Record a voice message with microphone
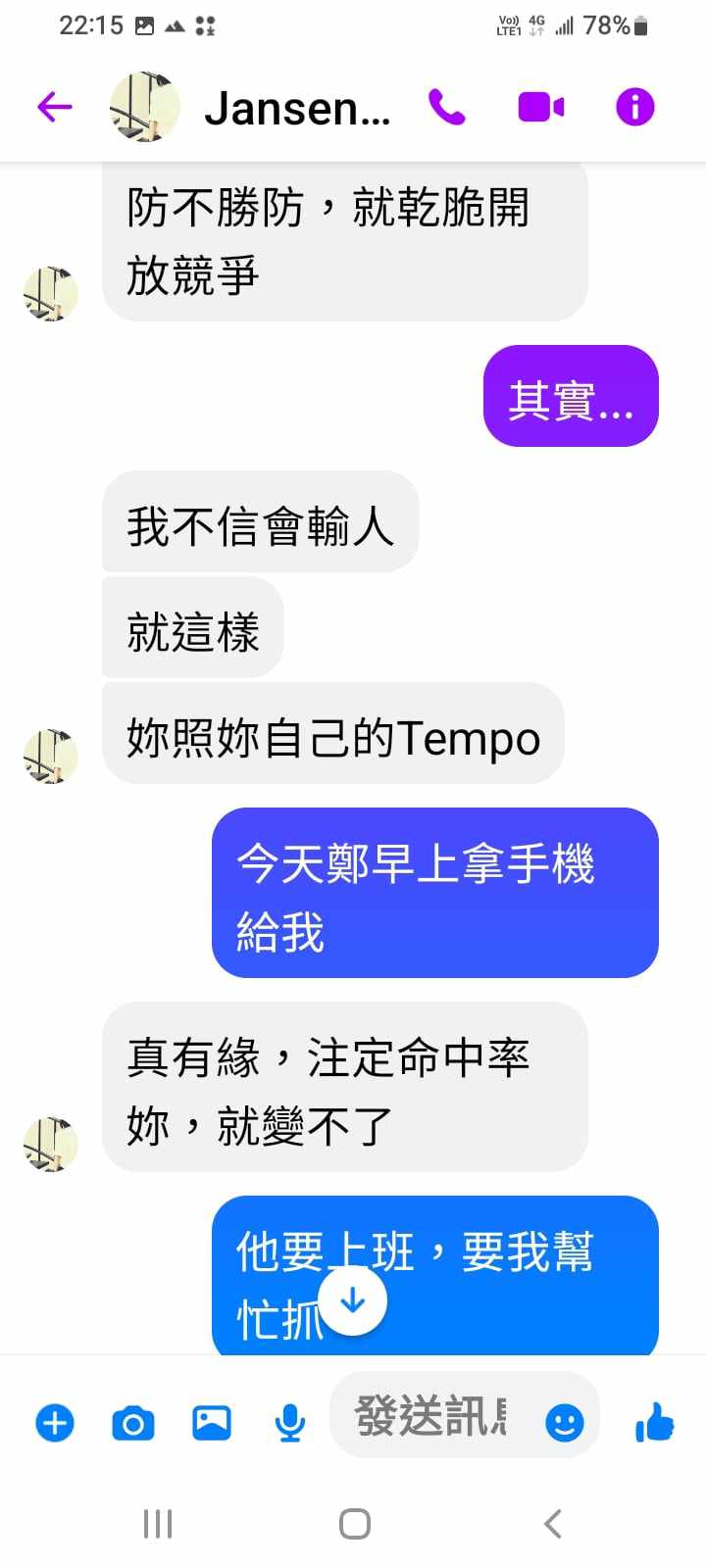 tap(289, 1422)
